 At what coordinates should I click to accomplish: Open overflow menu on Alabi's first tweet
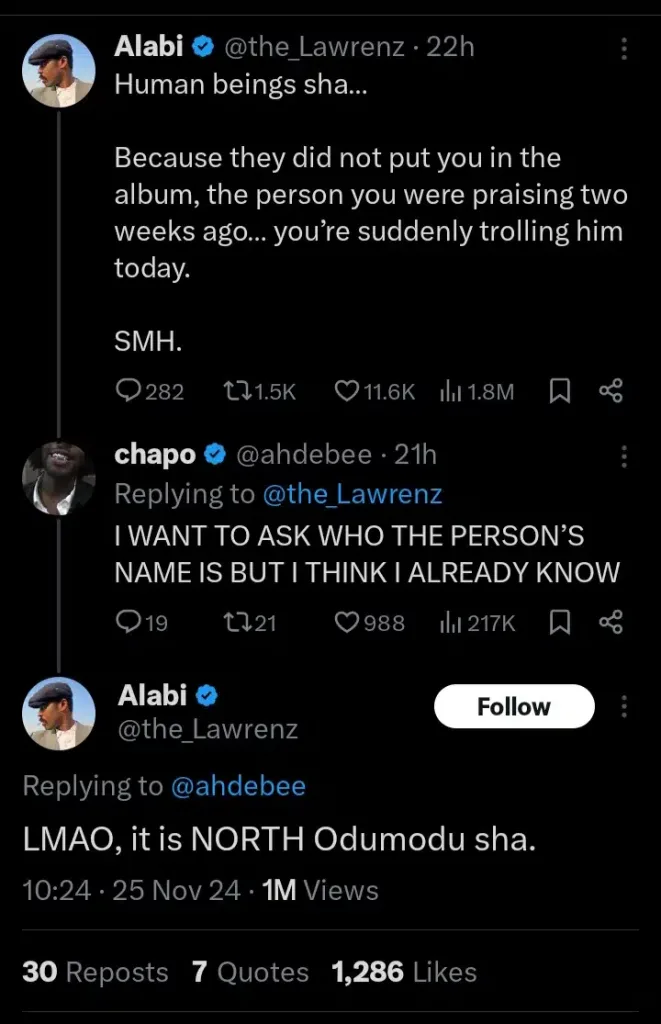coord(624,49)
